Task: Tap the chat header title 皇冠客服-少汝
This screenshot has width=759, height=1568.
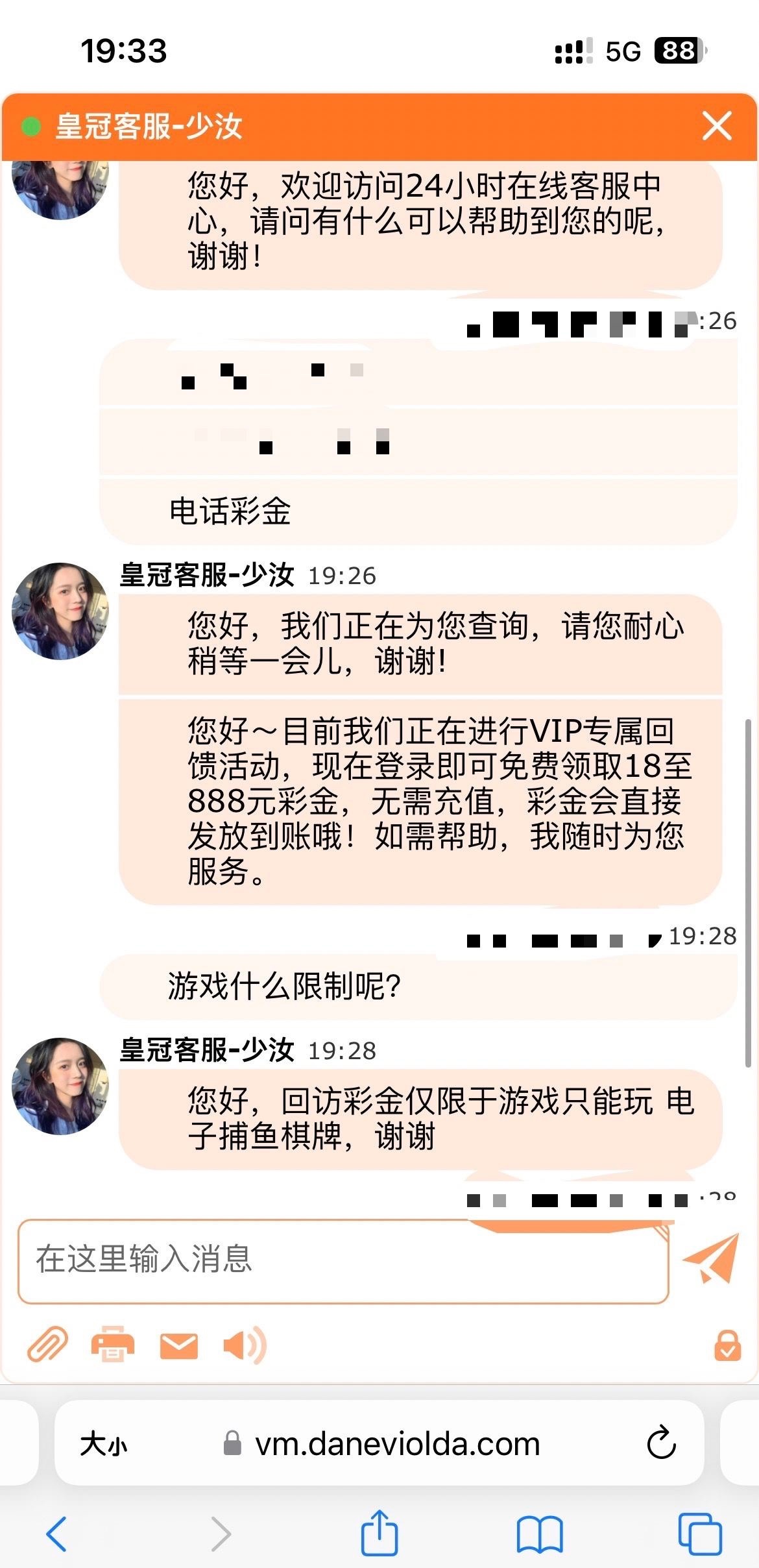Action: (149, 127)
